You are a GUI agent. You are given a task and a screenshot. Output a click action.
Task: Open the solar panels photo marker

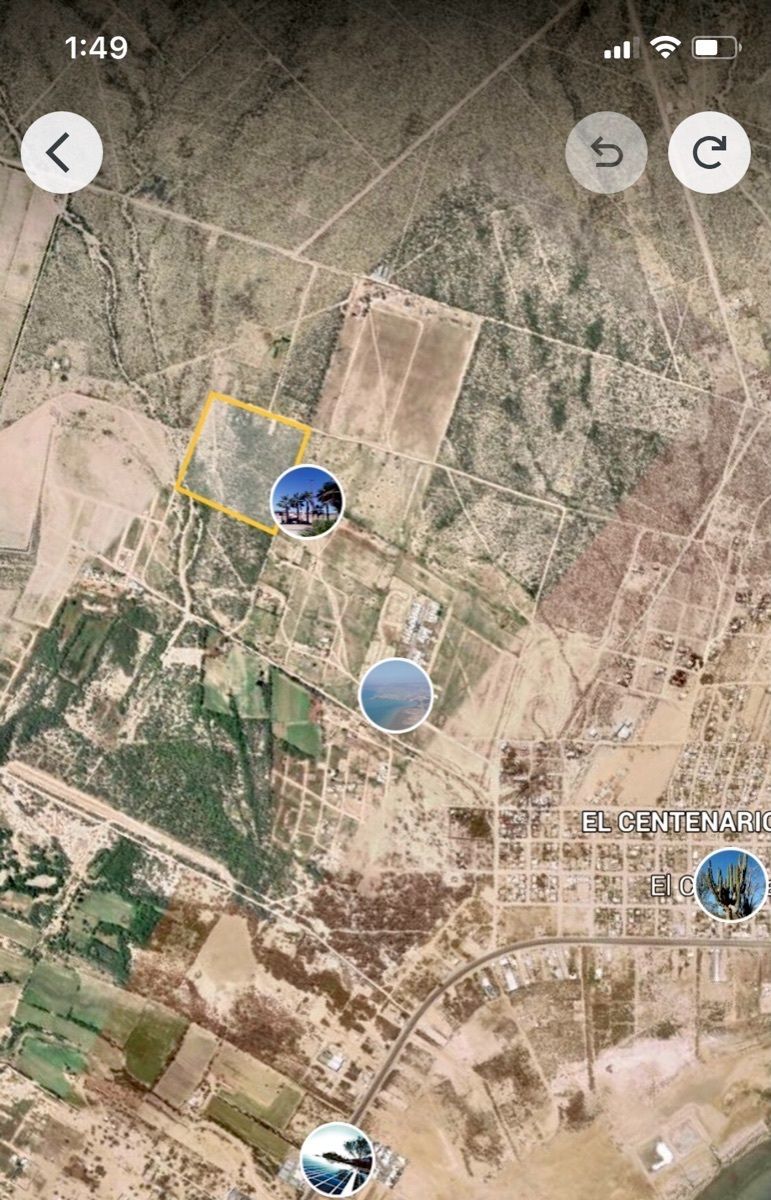pos(337,1160)
